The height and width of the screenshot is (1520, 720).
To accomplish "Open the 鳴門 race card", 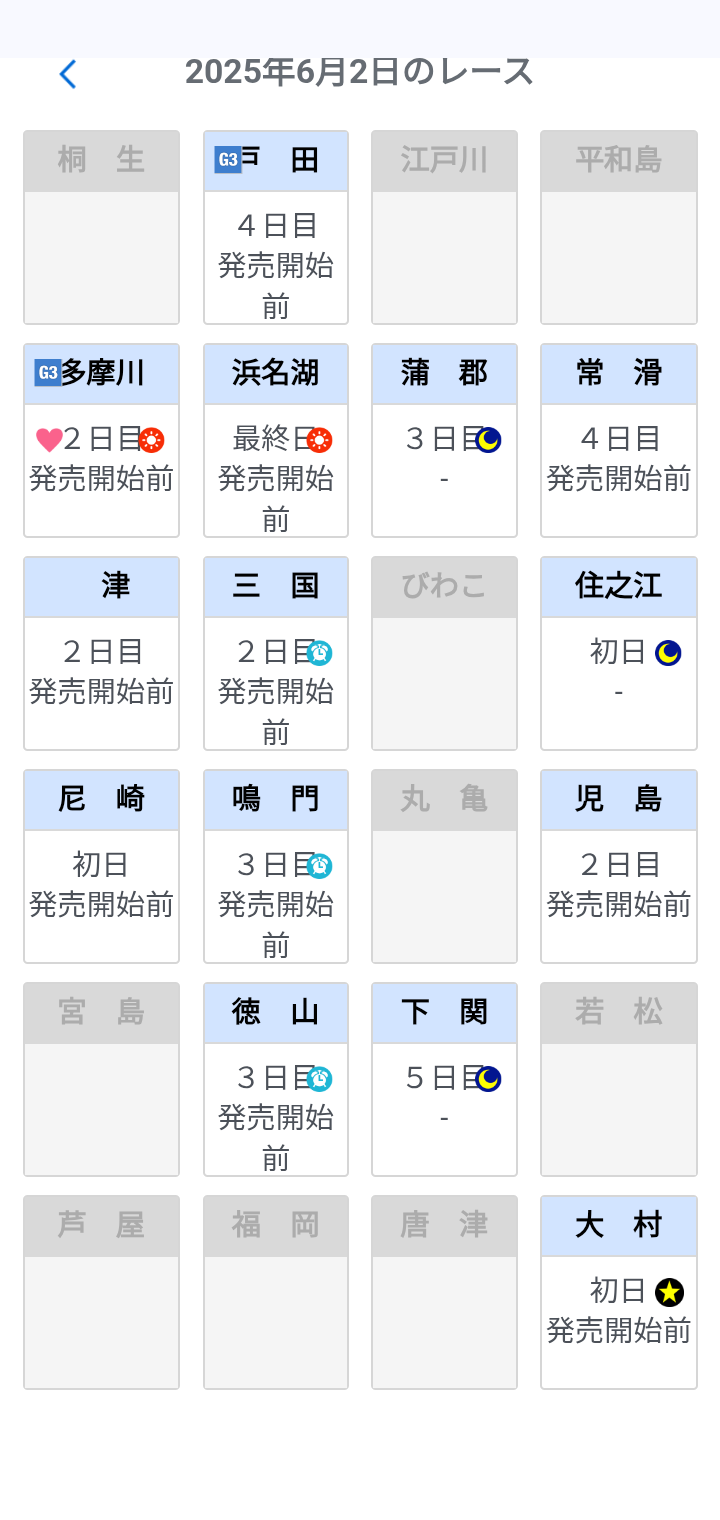I will (276, 867).
